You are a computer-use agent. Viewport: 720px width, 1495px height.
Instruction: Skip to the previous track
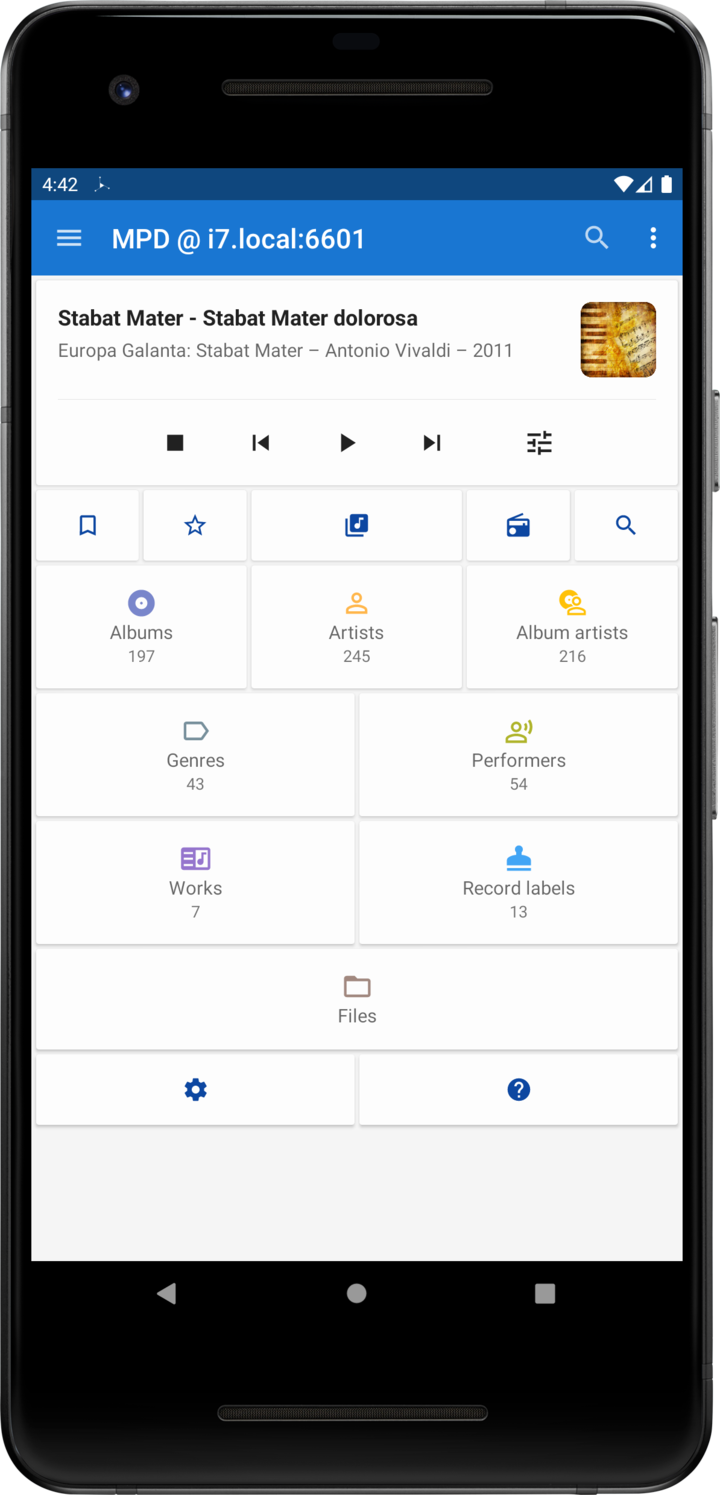point(261,443)
